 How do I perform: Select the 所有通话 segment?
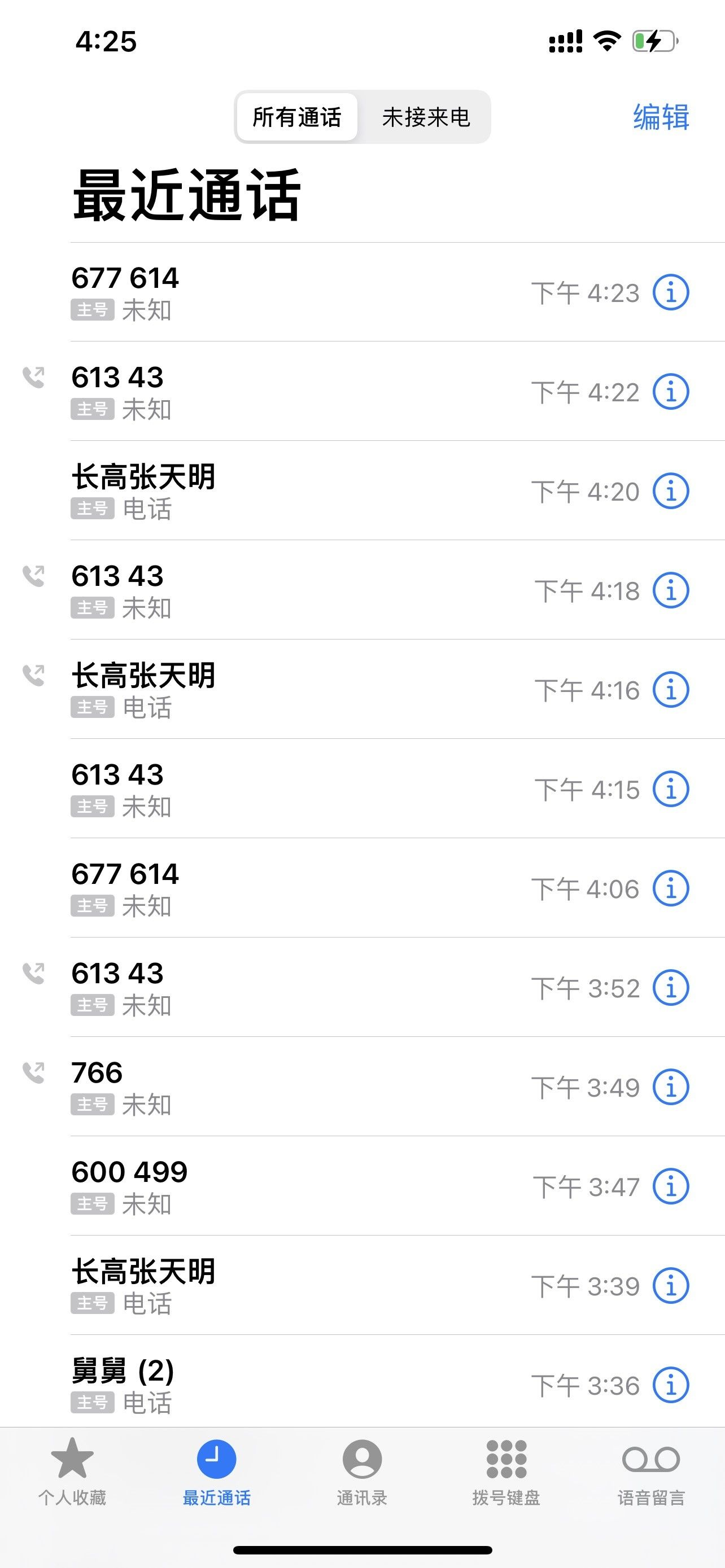coord(297,117)
